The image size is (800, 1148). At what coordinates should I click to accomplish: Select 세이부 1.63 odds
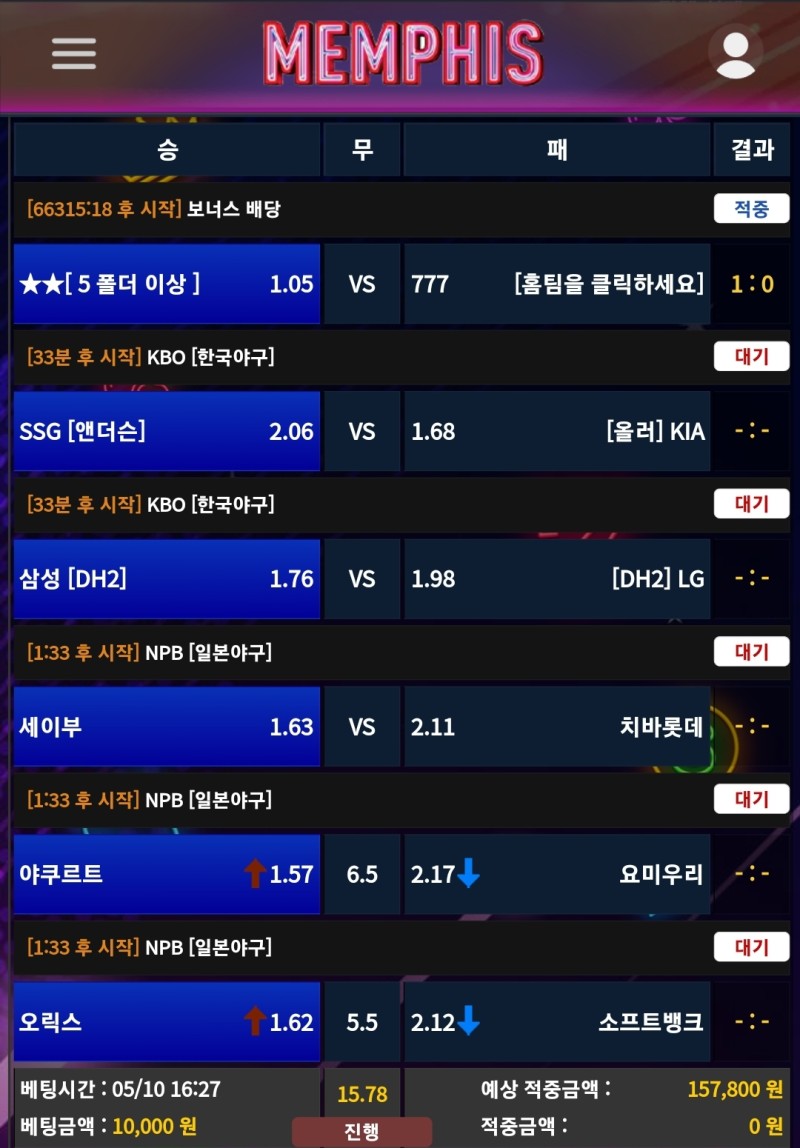(167, 727)
